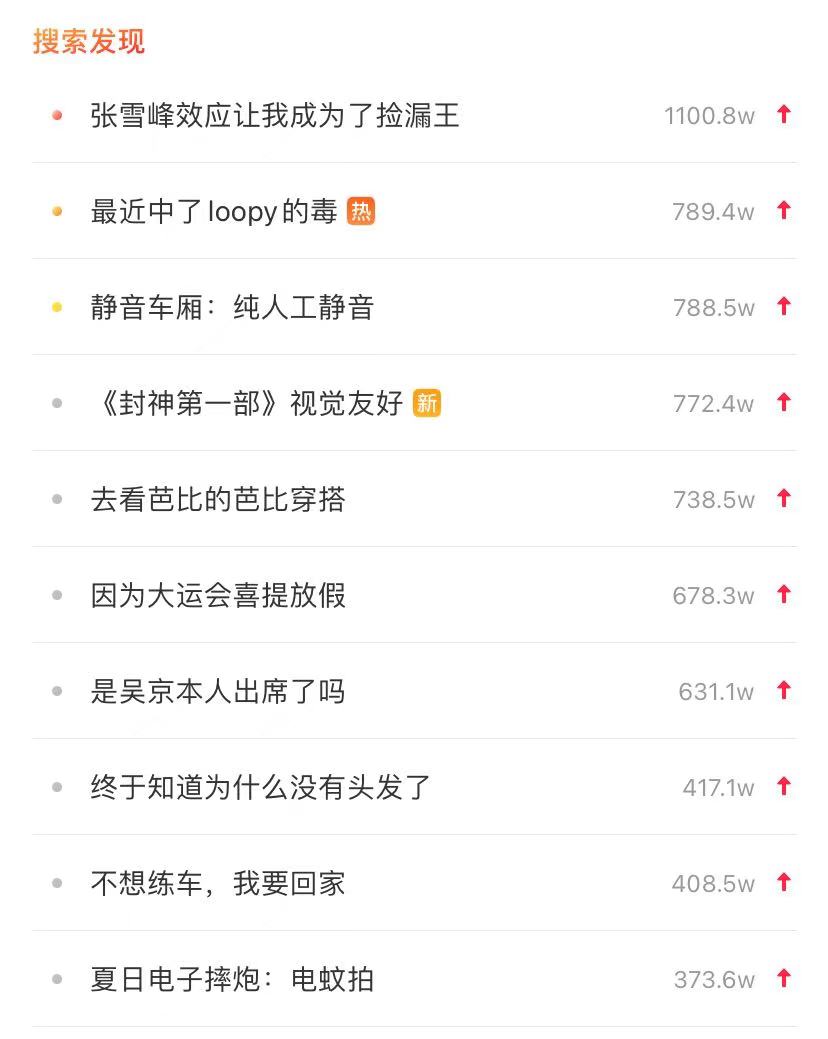The width and height of the screenshot is (828, 1039).
Task: View 终于知道为什么没有头发了 topic
Action: [x=260, y=788]
